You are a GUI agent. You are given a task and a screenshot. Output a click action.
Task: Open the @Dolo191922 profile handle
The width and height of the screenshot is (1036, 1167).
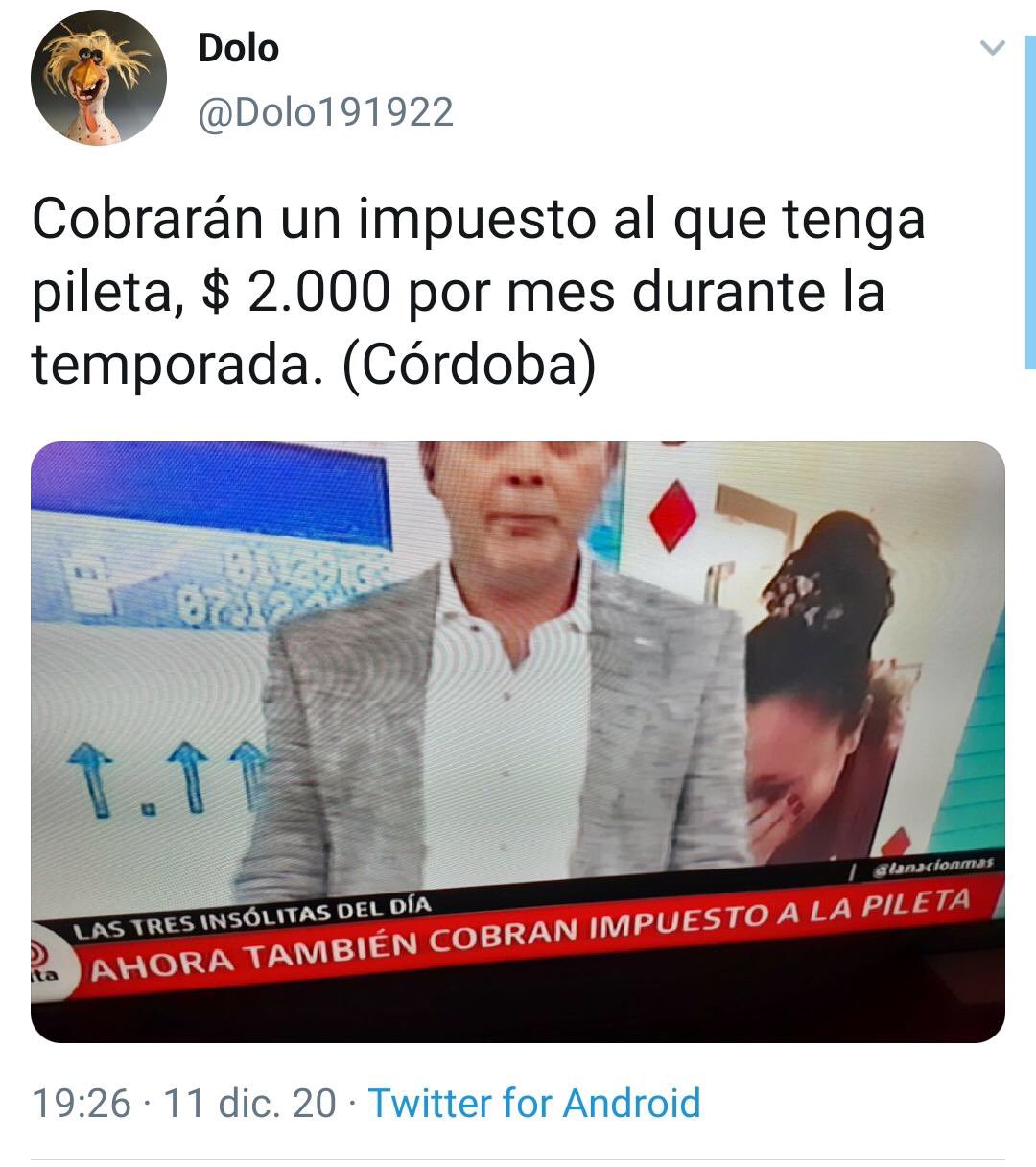coord(325,113)
